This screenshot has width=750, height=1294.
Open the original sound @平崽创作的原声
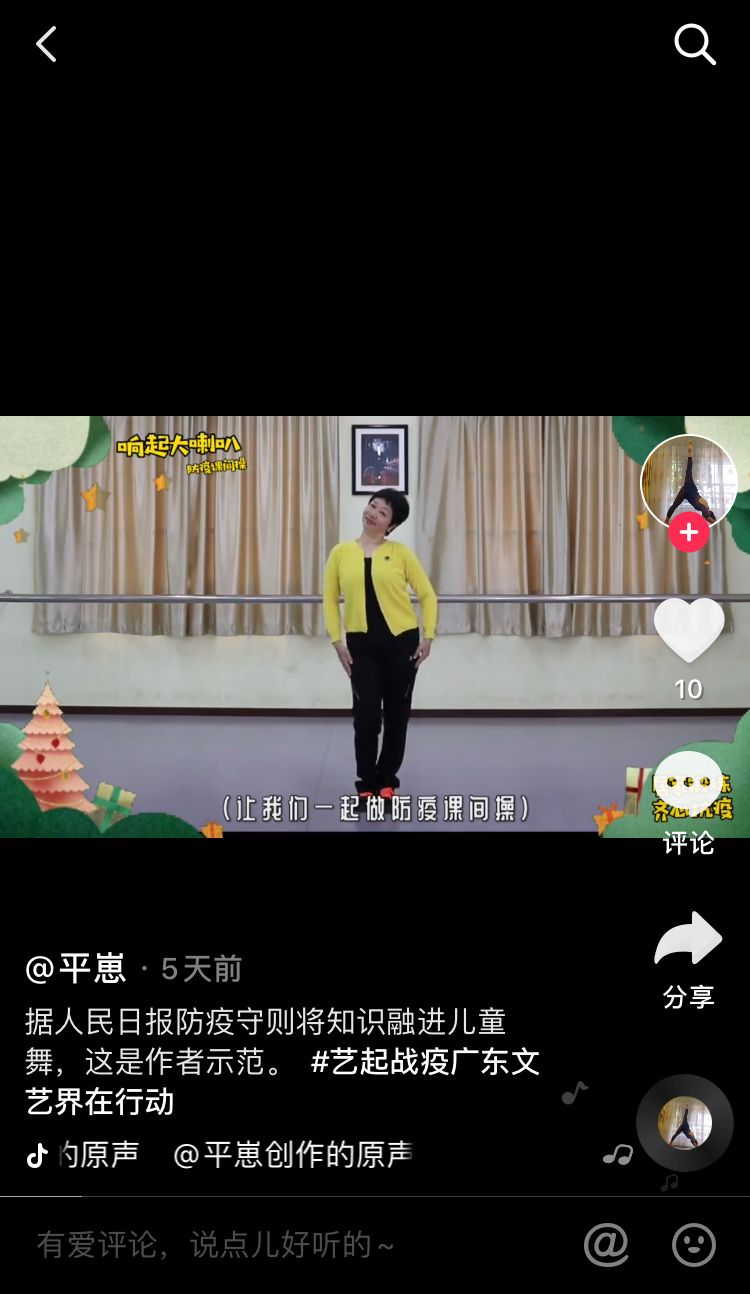click(x=292, y=1155)
